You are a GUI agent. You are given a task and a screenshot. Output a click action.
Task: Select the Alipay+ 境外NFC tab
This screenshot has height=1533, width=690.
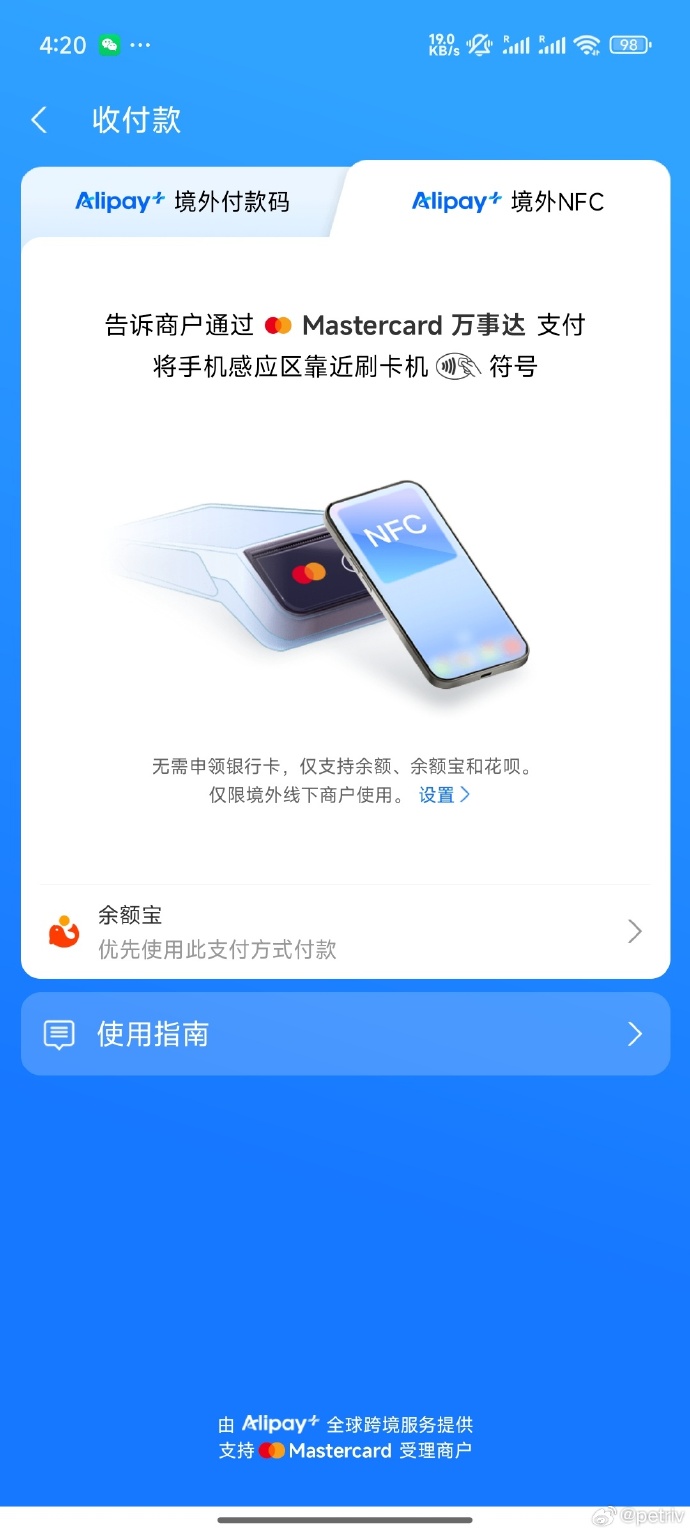tap(508, 202)
